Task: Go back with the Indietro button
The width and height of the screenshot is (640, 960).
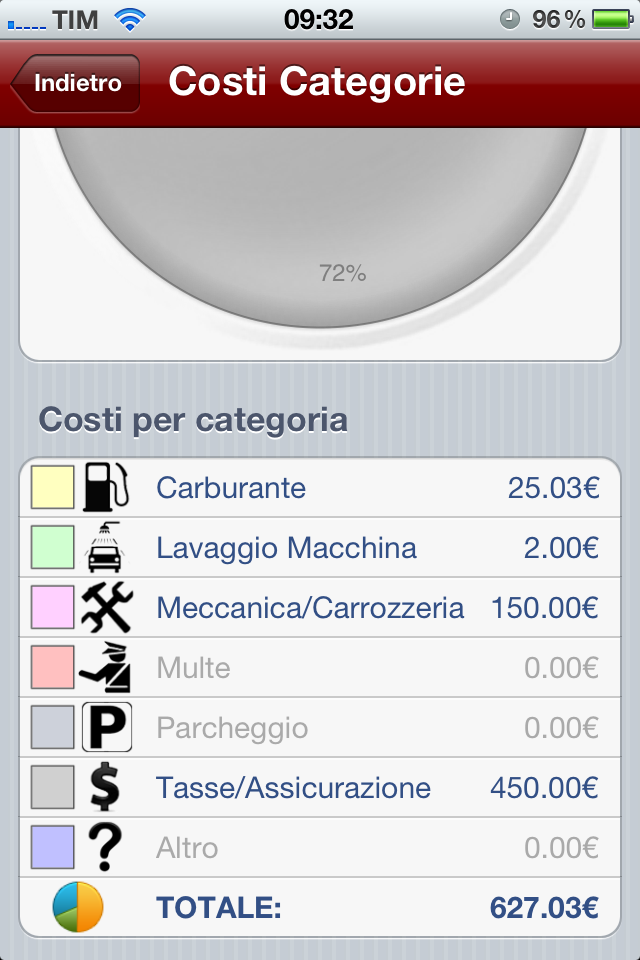Action: pyautogui.click(x=76, y=84)
